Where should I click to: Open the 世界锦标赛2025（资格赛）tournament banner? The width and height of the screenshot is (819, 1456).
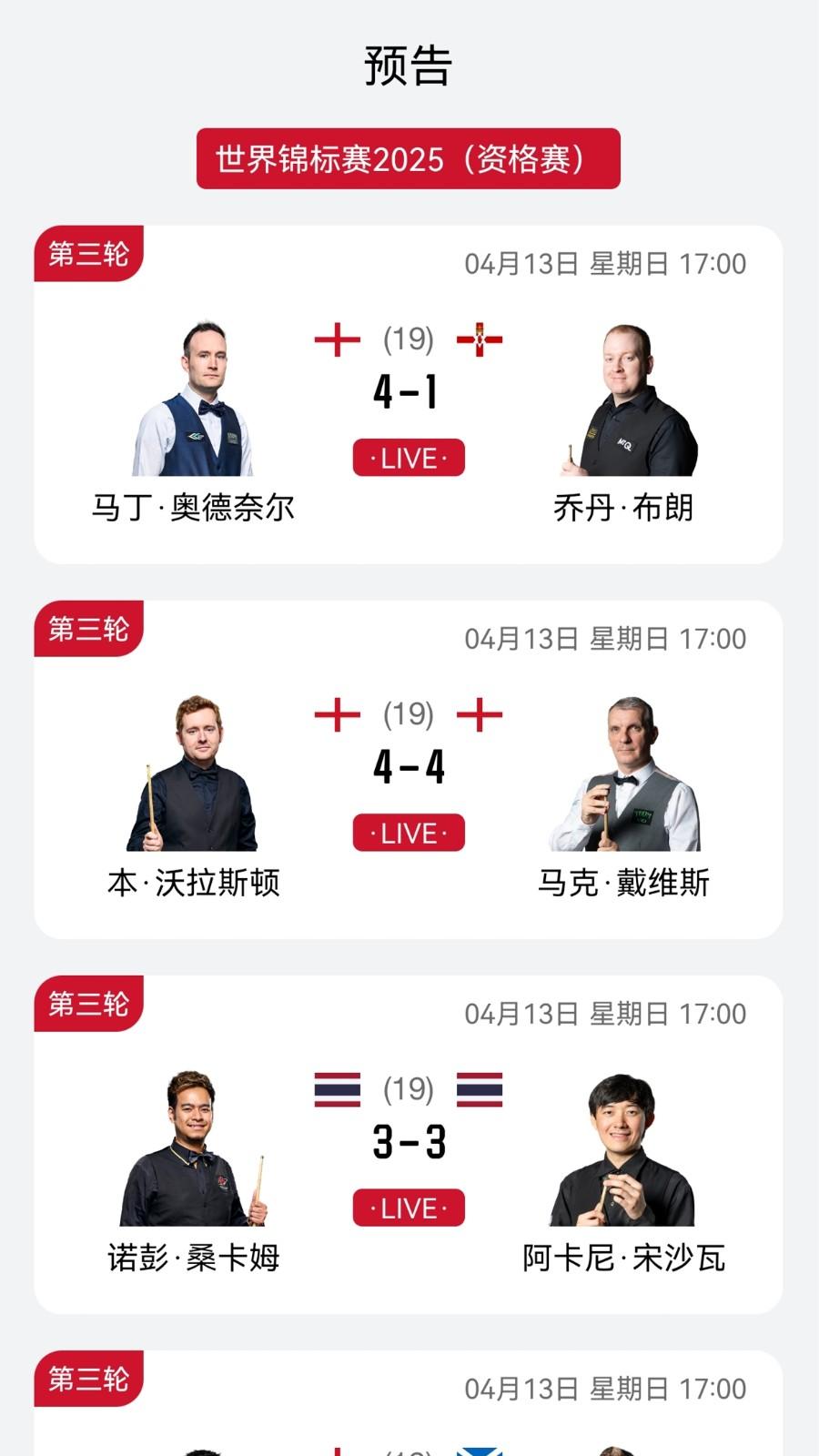click(409, 157)
